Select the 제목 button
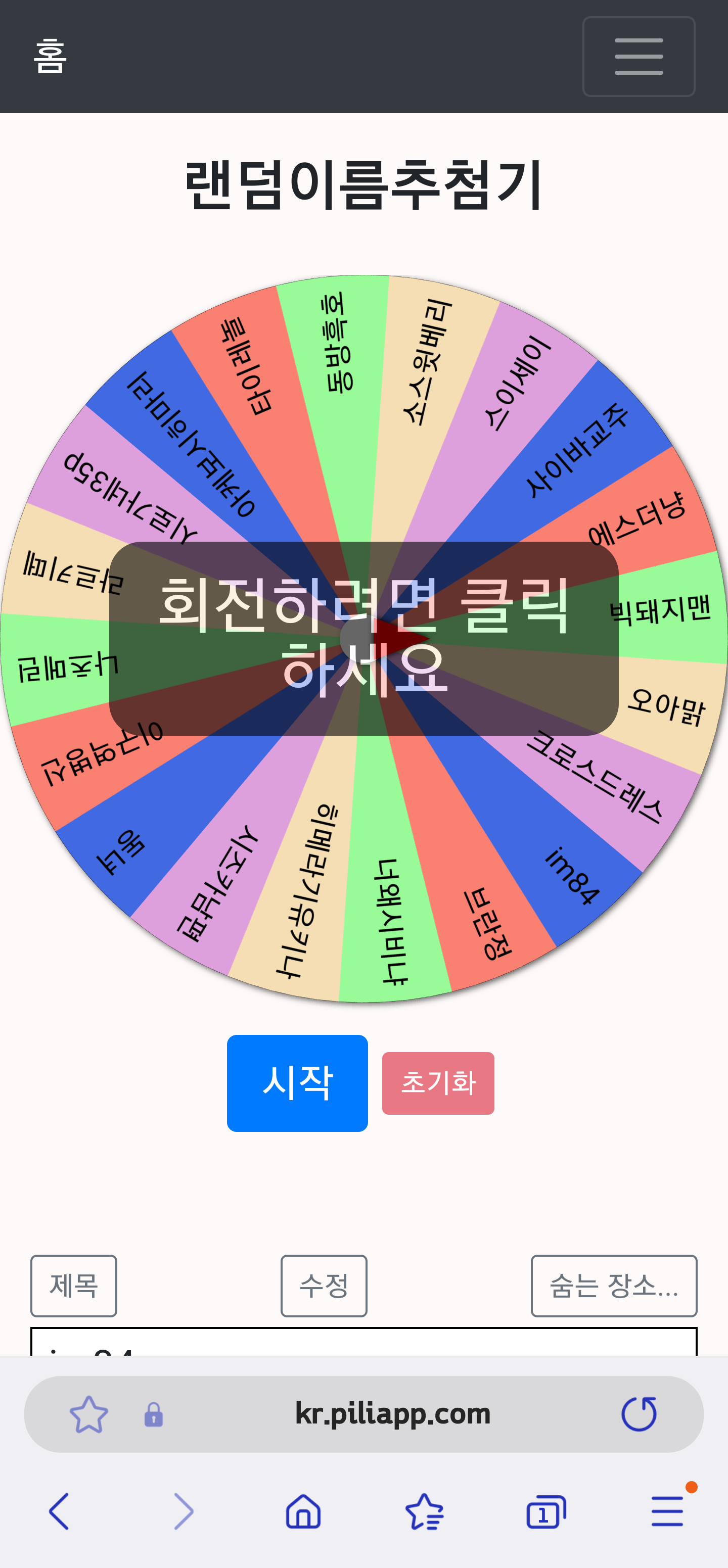728x1568 pixels. click(74, 1286)
